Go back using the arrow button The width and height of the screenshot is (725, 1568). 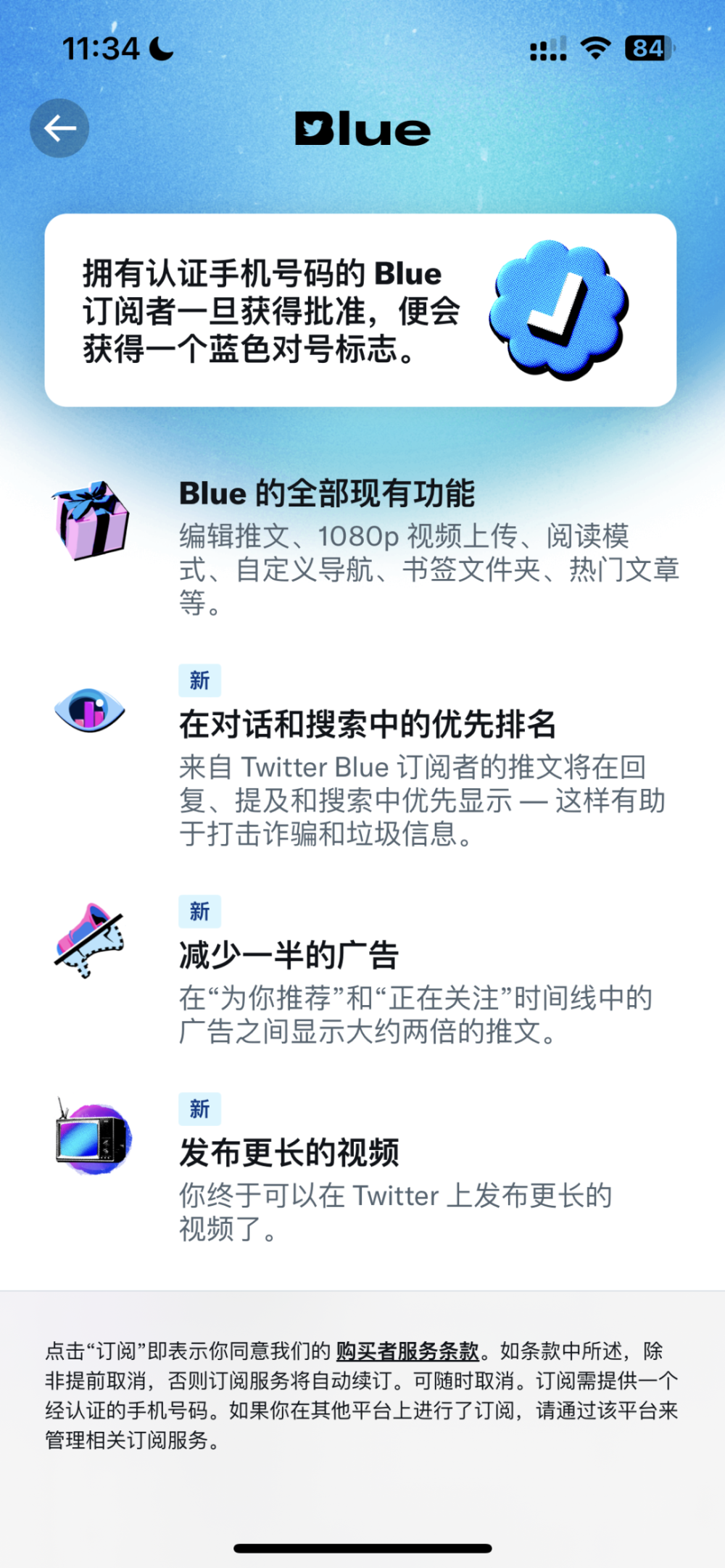pyautogui.click(x=59, y=128)
